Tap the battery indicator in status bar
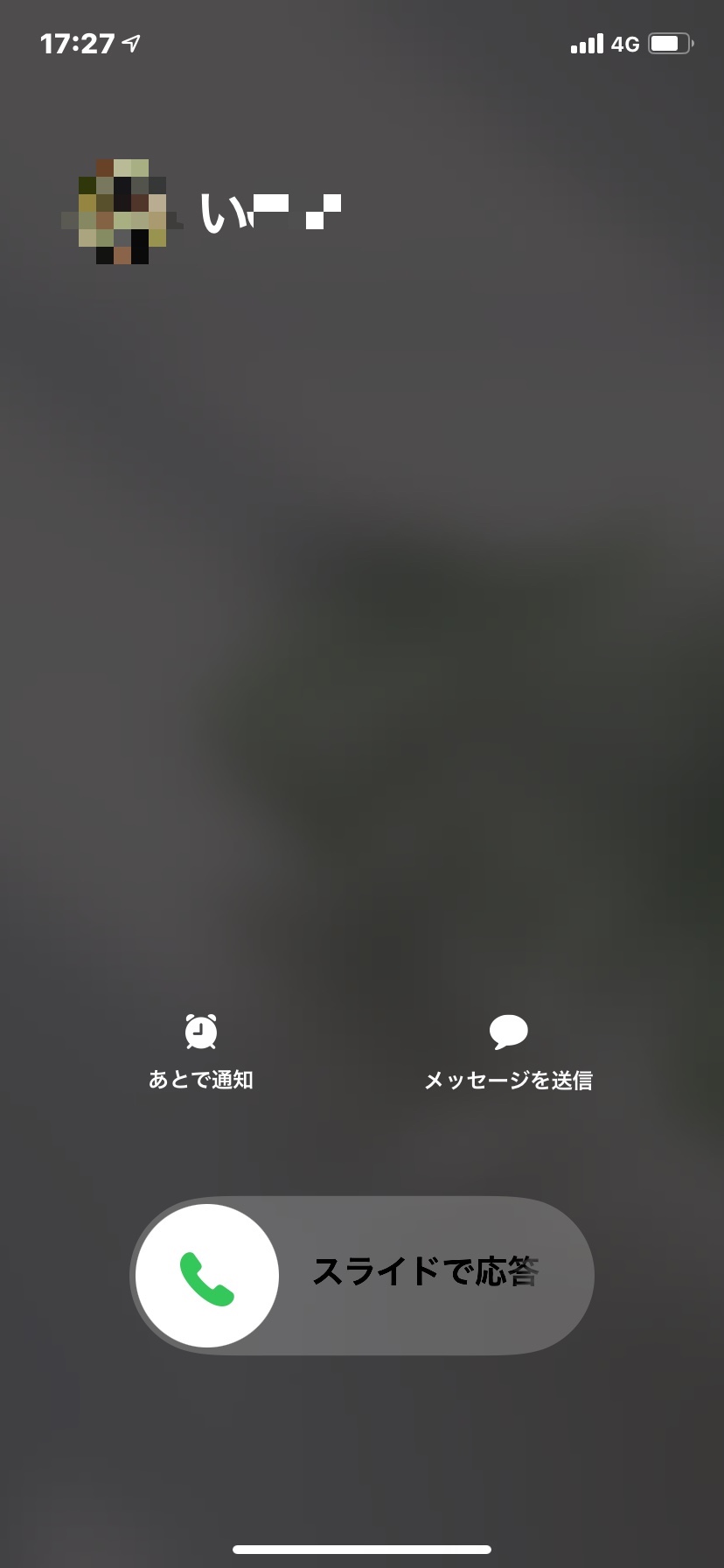724x1568 pixels. [x=670, y=42]
